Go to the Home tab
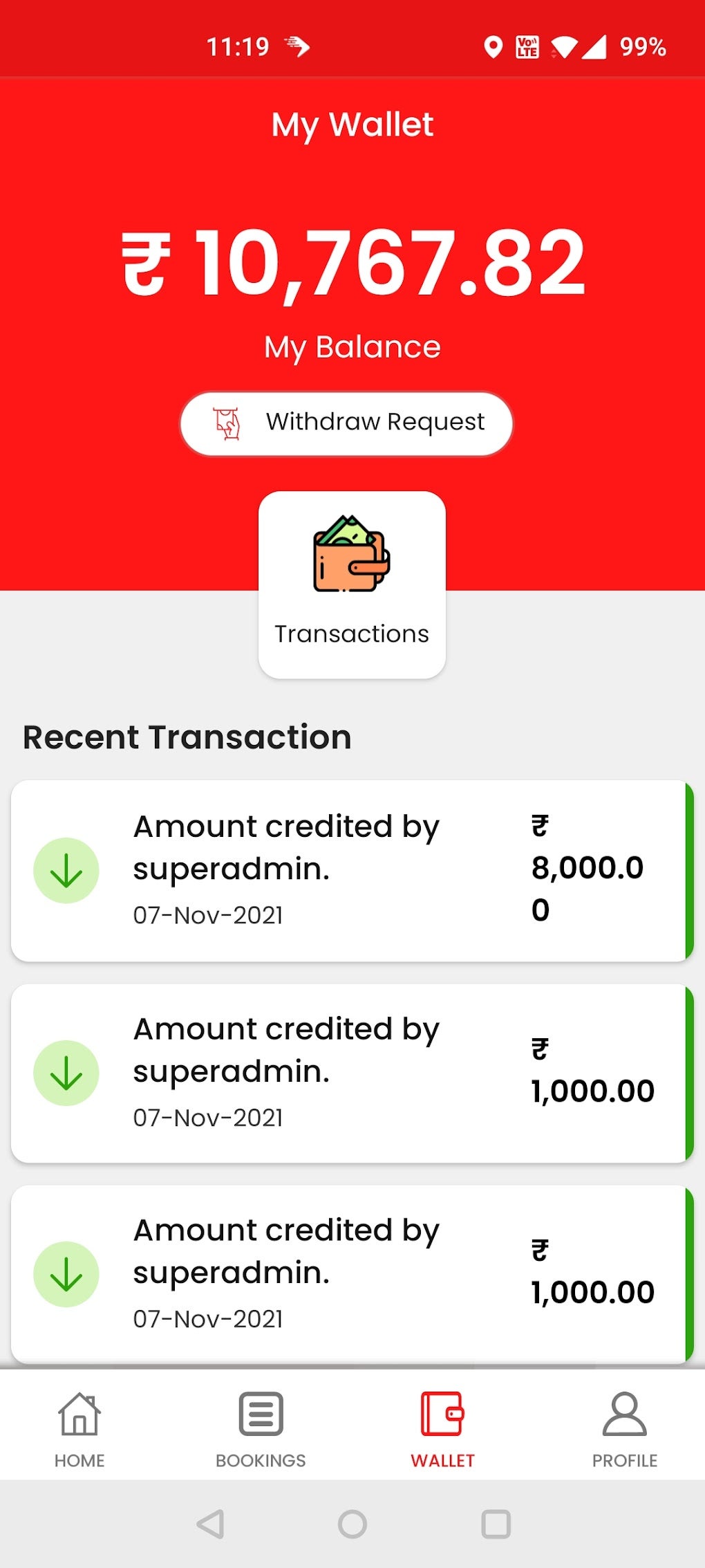 click(x=79, y=1430)
